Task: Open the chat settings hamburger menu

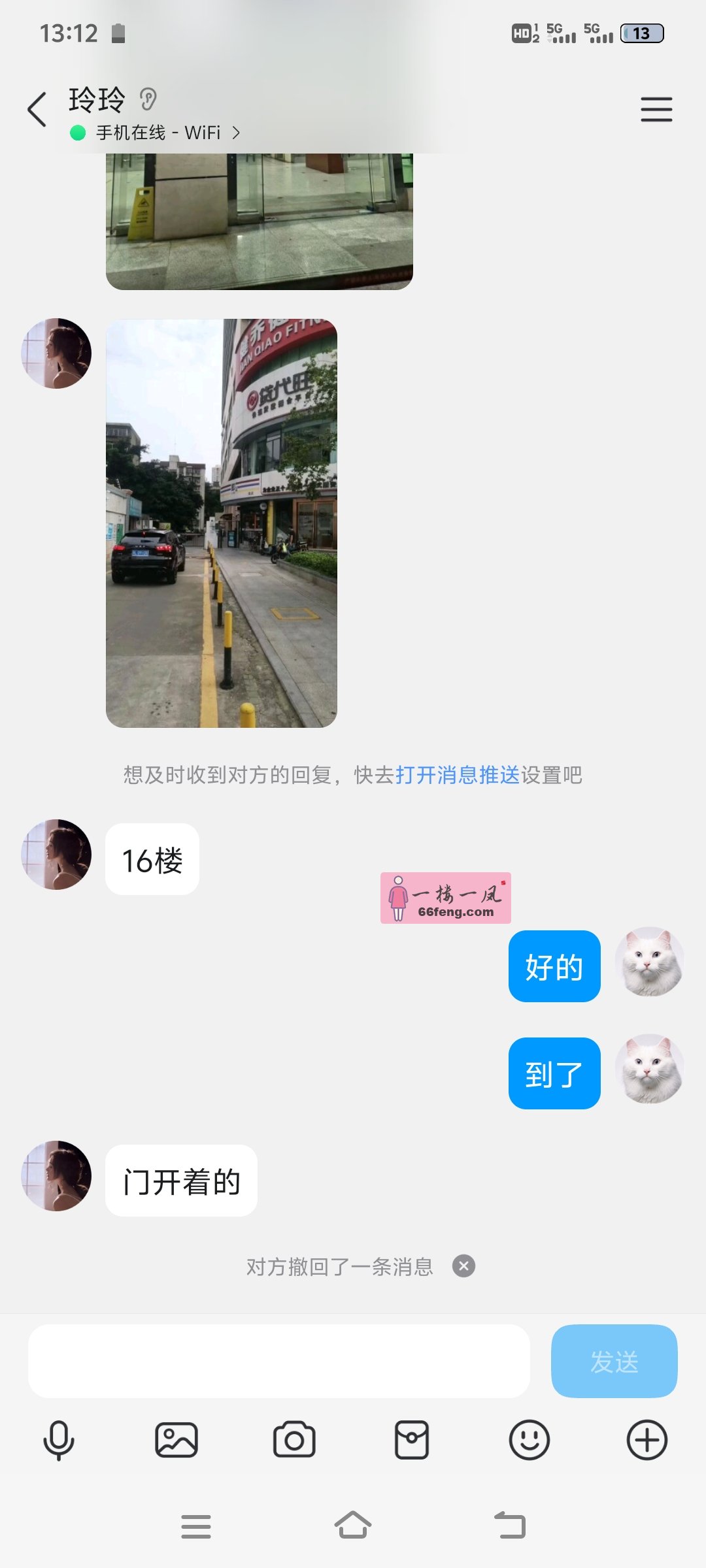Action: [656, 110]
